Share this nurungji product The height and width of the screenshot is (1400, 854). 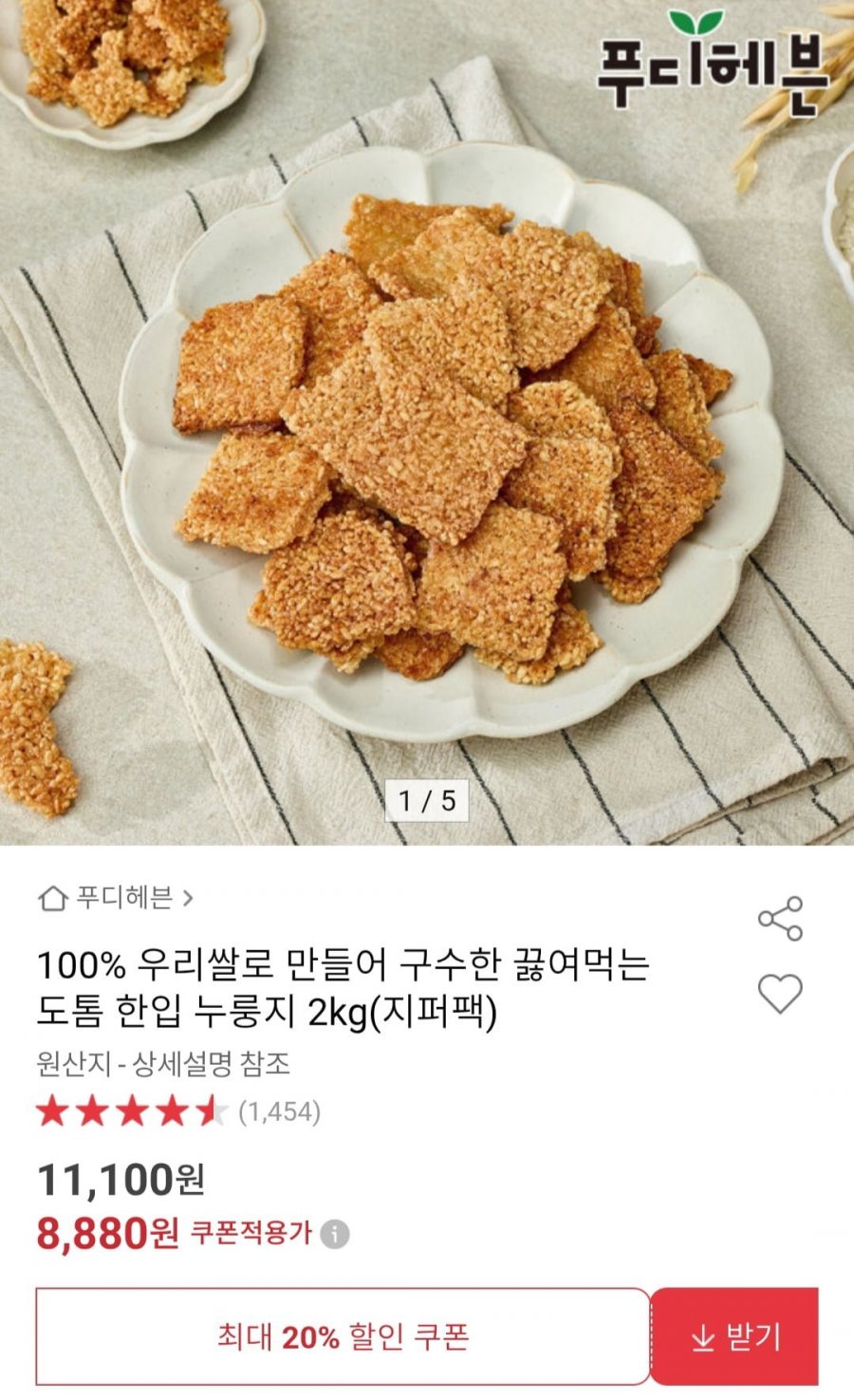click(x=780, y=918)
